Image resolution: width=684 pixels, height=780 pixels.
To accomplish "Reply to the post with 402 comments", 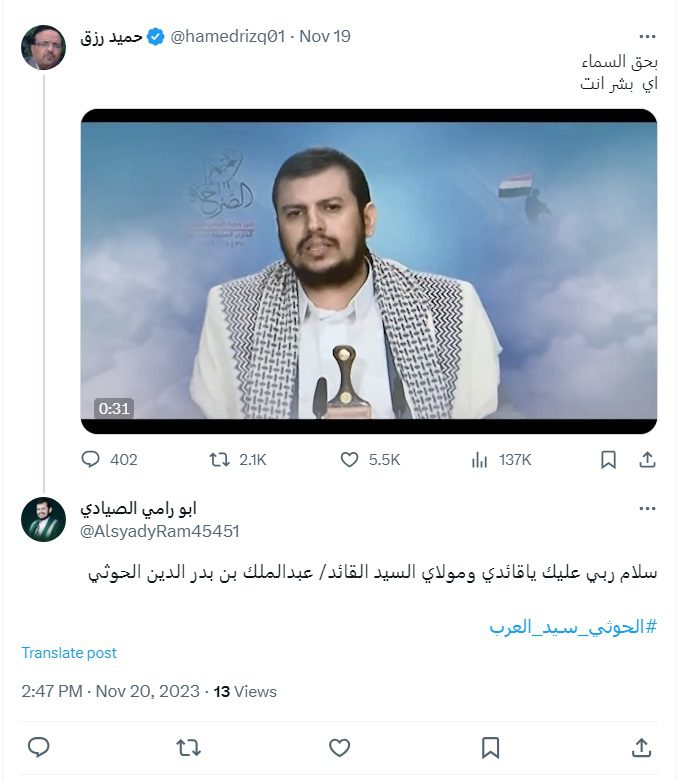I will pyautogui.click(x=91, y=460).
